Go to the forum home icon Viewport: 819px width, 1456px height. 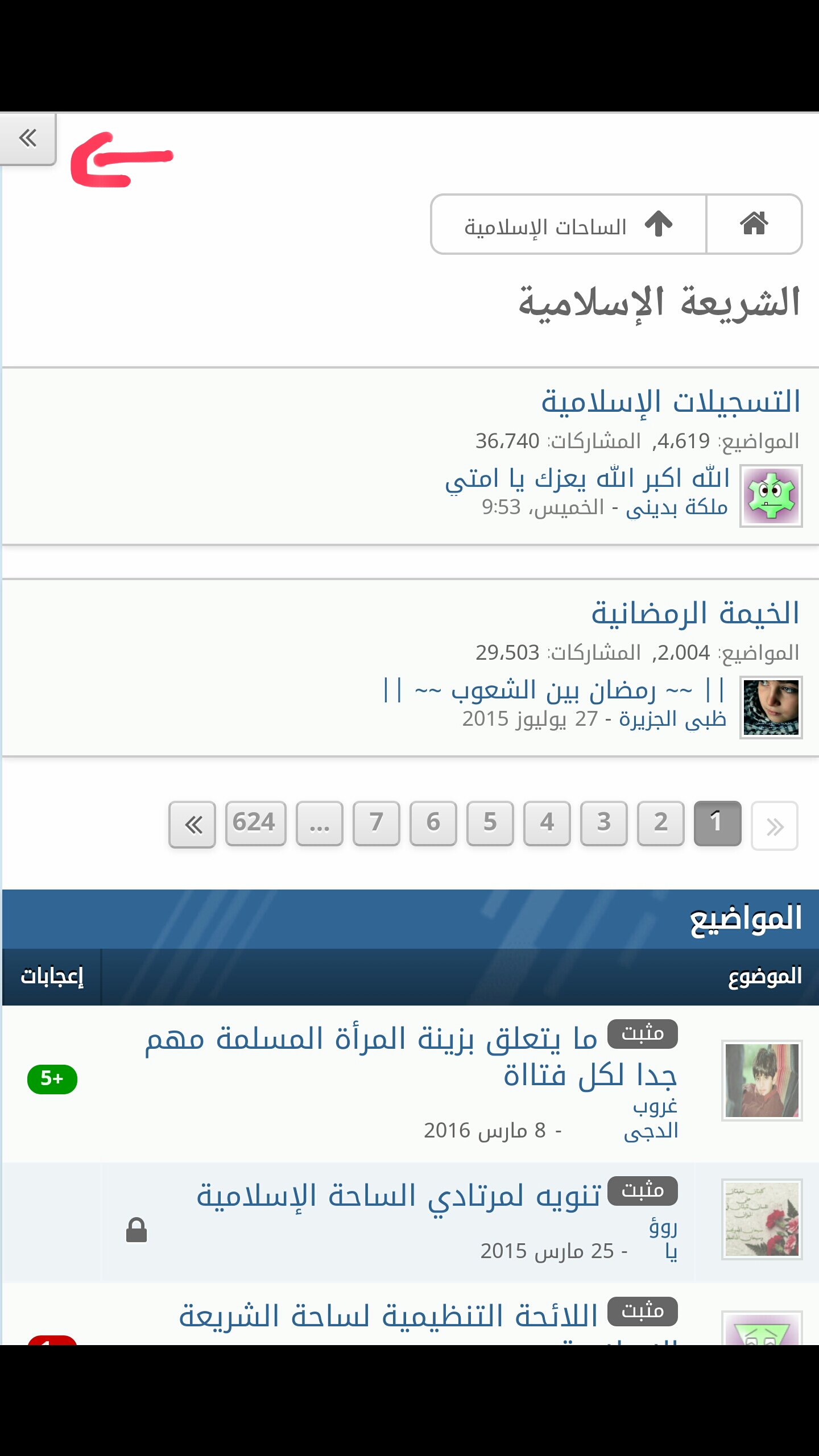tap(754, 224)
